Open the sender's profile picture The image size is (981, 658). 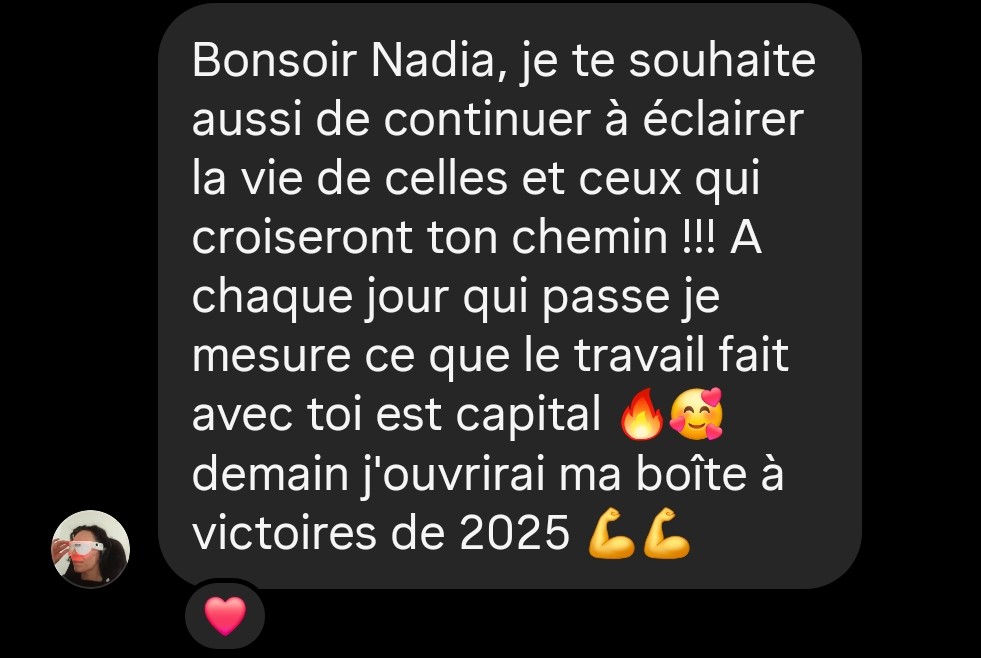[x=90, y=549]
